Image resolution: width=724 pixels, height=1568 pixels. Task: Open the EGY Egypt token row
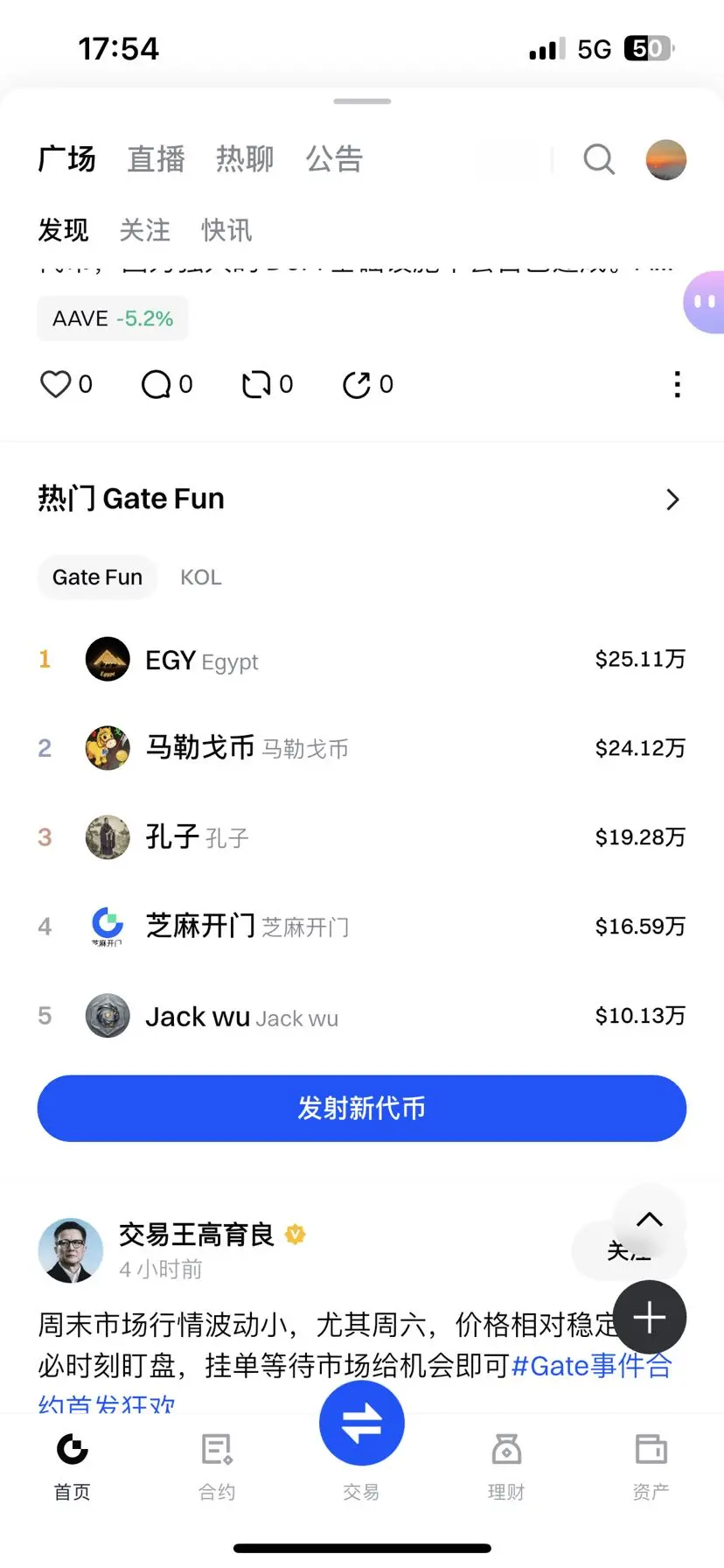[x=362, y=660]
